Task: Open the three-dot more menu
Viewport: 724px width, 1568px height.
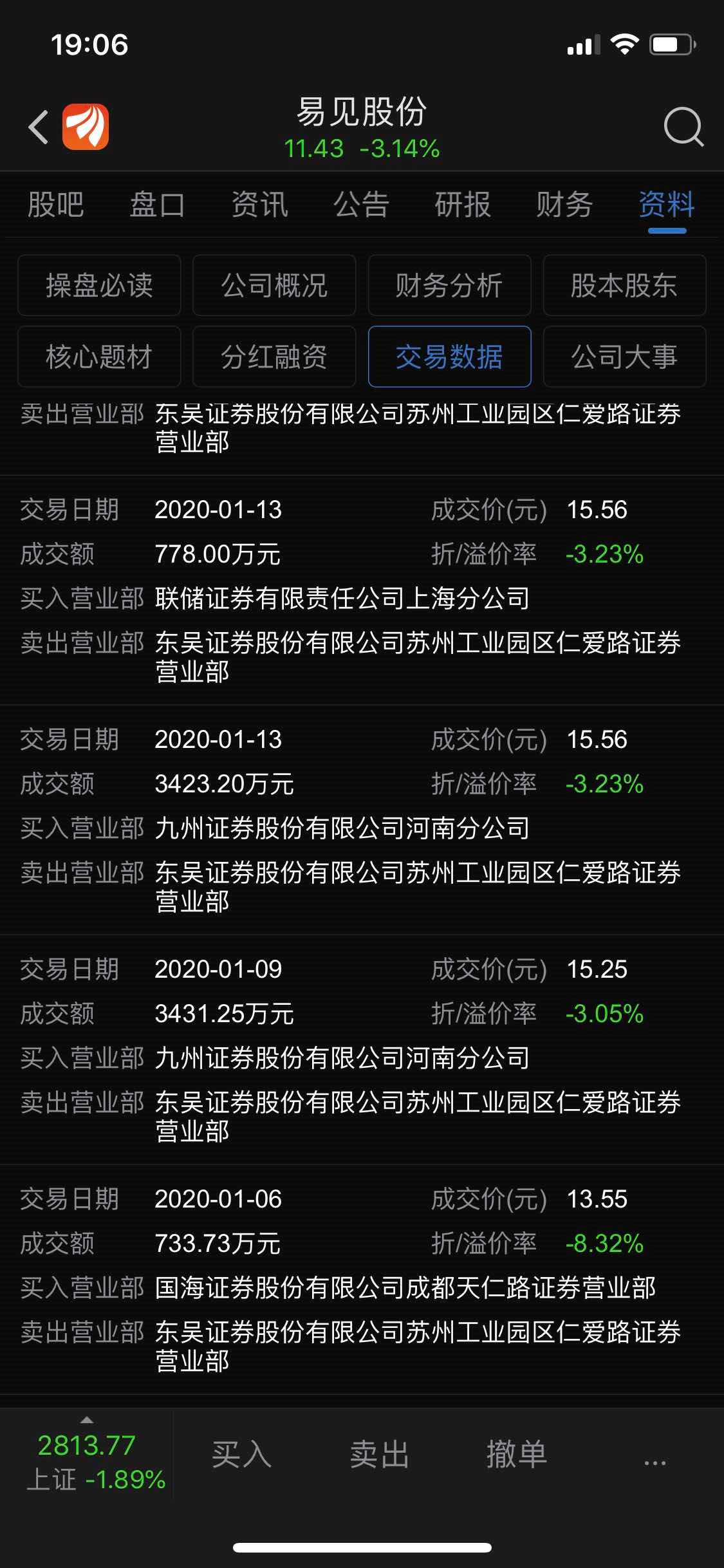Action: 654,1463
